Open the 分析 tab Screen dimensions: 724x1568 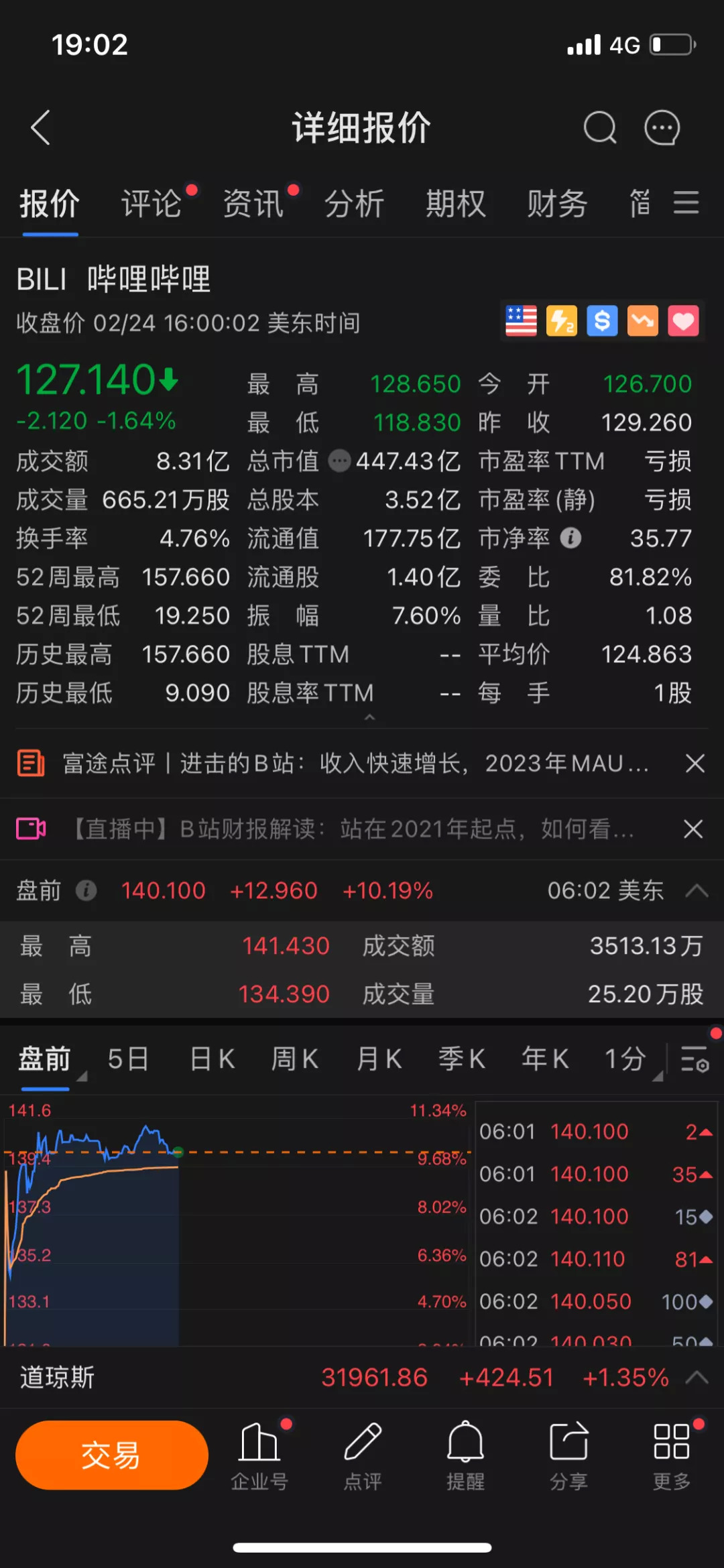pos(354,204)
